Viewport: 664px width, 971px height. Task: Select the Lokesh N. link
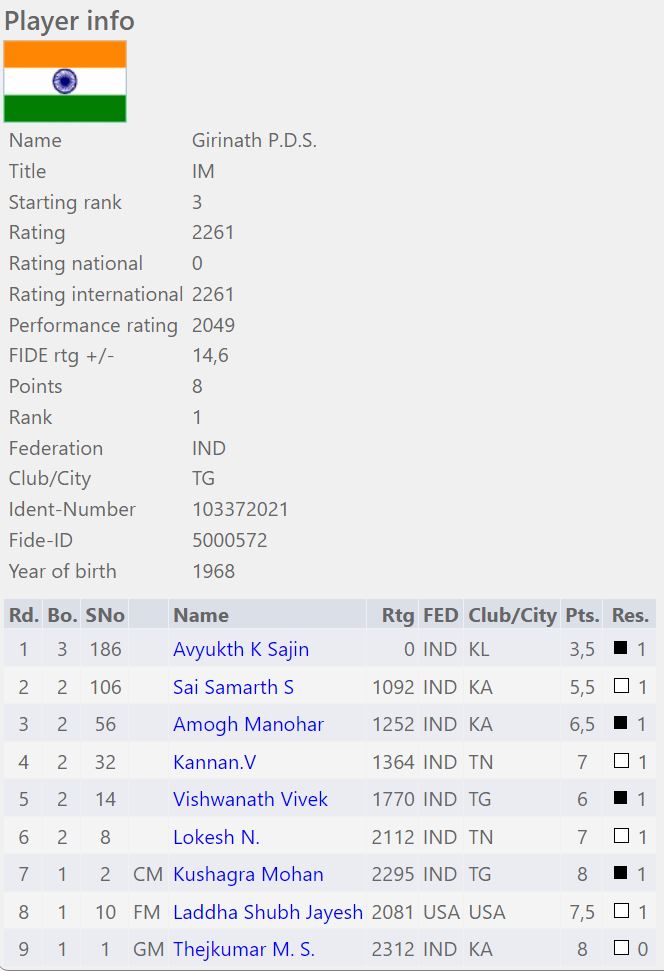[x=216, y=837]
